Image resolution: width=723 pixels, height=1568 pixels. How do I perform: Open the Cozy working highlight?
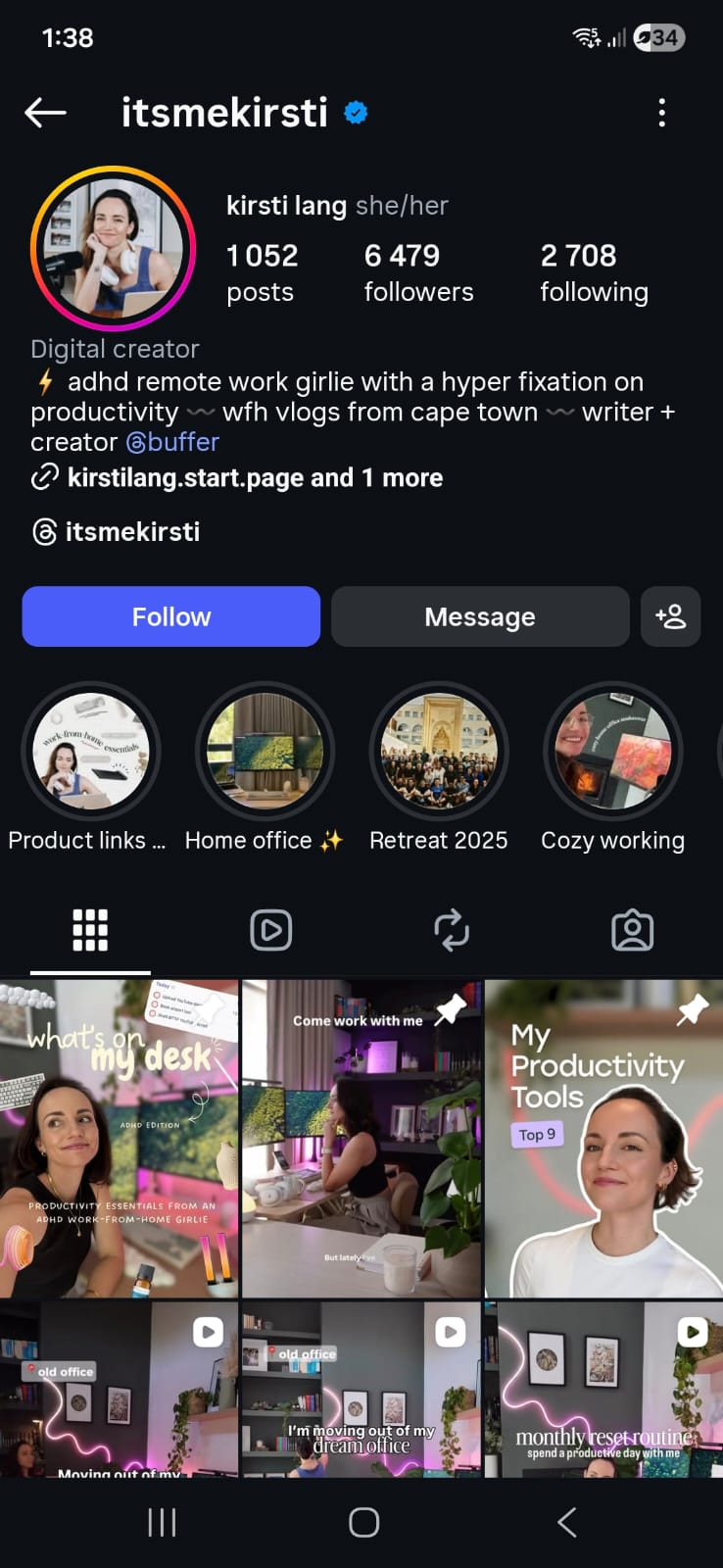(x=613, y=751)
